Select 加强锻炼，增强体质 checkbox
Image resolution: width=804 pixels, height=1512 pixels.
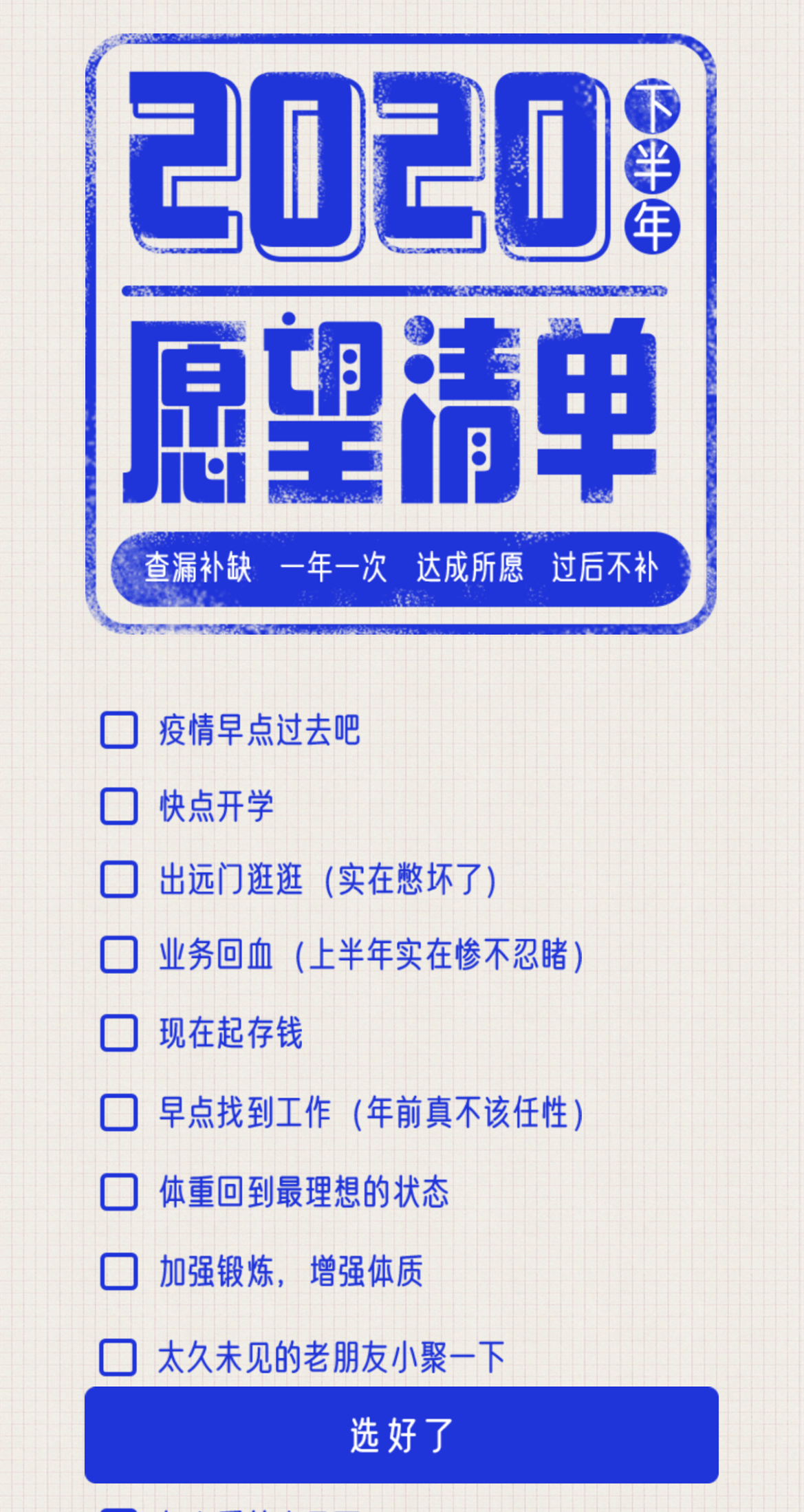pyautogui.click(x=119, y=1271)
